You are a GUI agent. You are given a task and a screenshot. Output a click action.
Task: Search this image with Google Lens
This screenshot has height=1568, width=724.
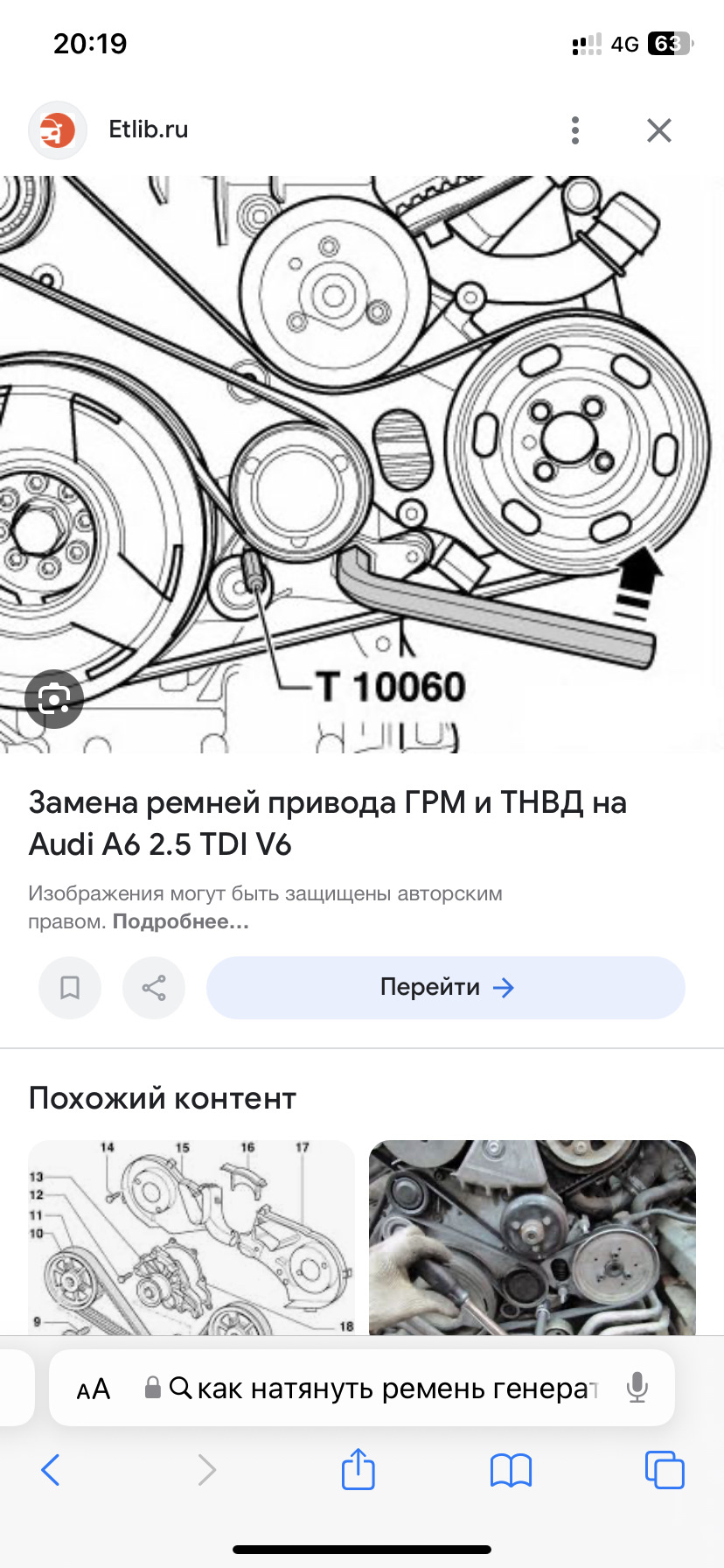[x=54, y=698]
